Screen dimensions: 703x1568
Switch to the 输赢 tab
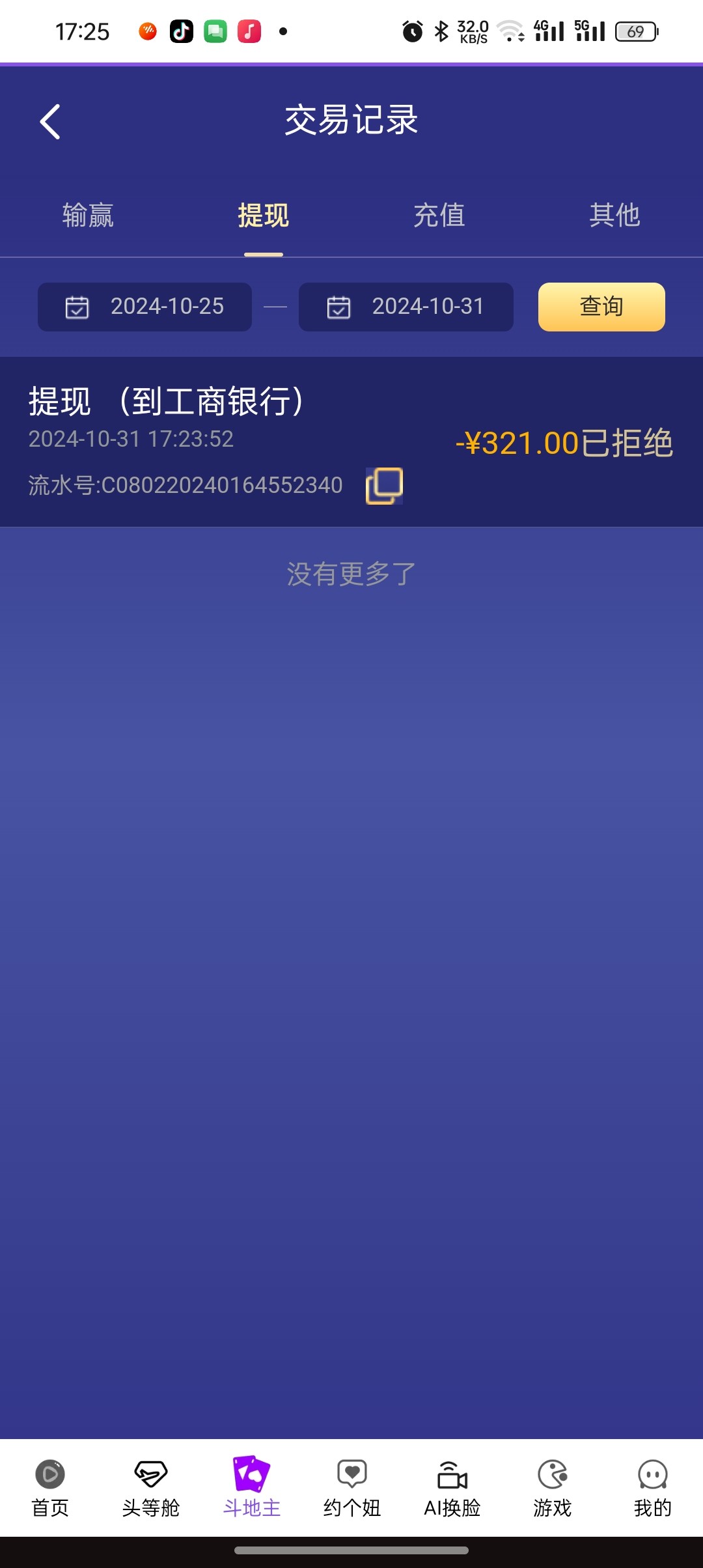pos(88,216)
